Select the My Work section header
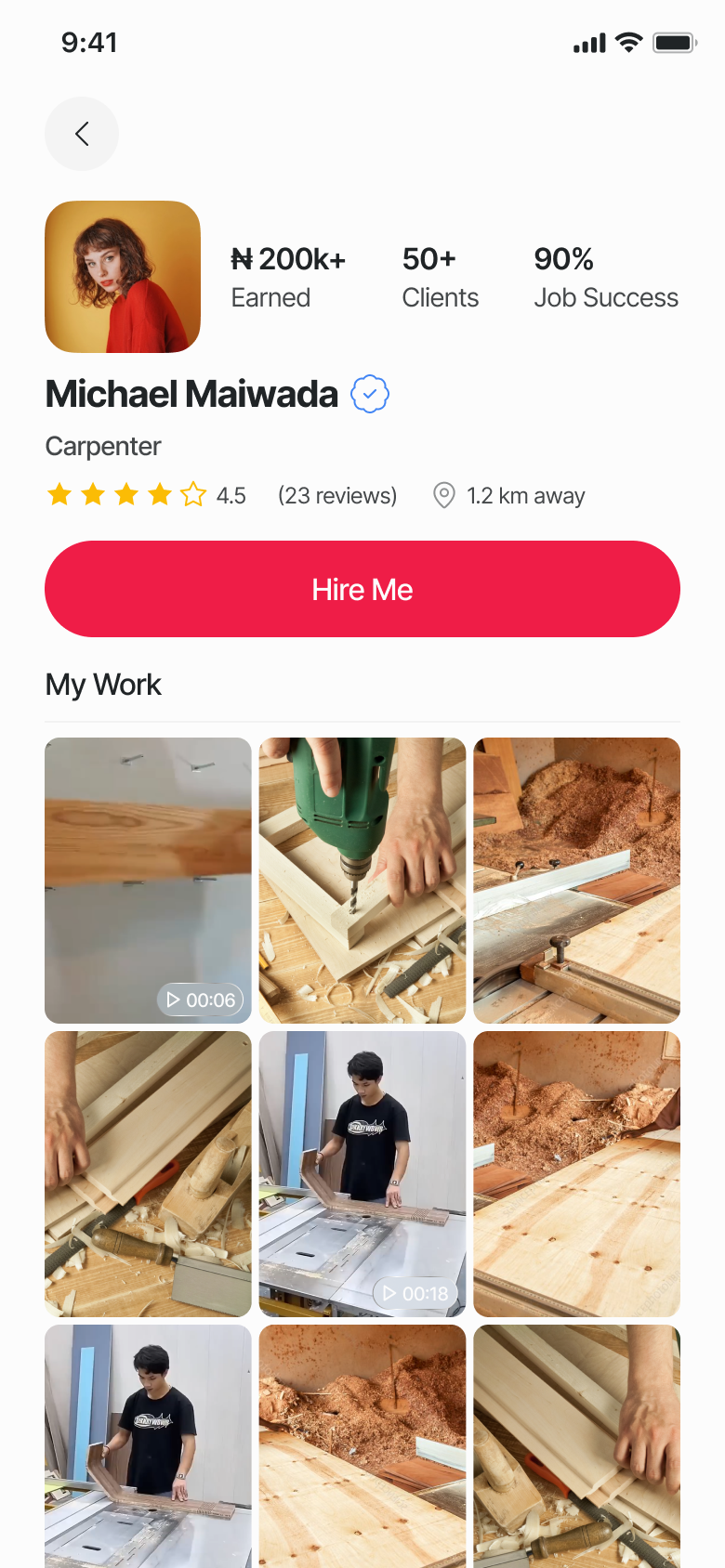 click(103, 685)
